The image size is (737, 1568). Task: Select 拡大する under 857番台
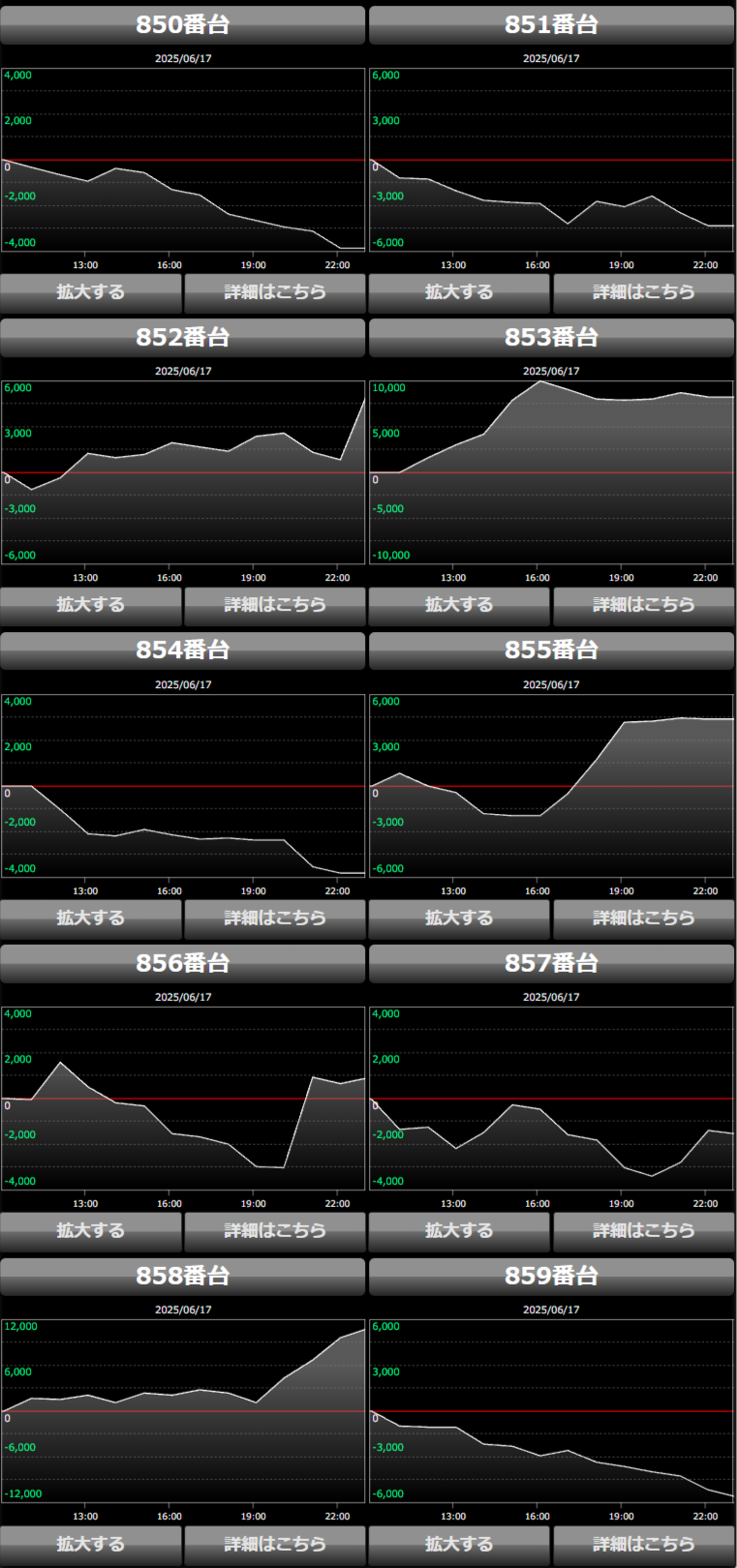tap(459, 1231)
